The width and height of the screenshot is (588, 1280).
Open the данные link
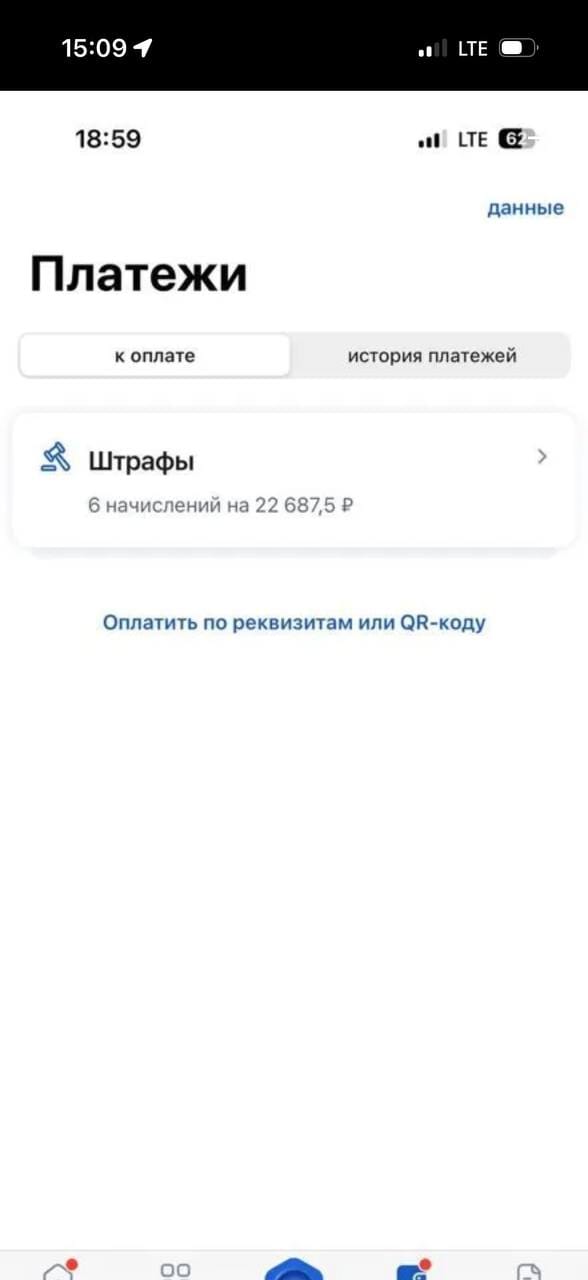pyautogui.click(x=525, y=208)
